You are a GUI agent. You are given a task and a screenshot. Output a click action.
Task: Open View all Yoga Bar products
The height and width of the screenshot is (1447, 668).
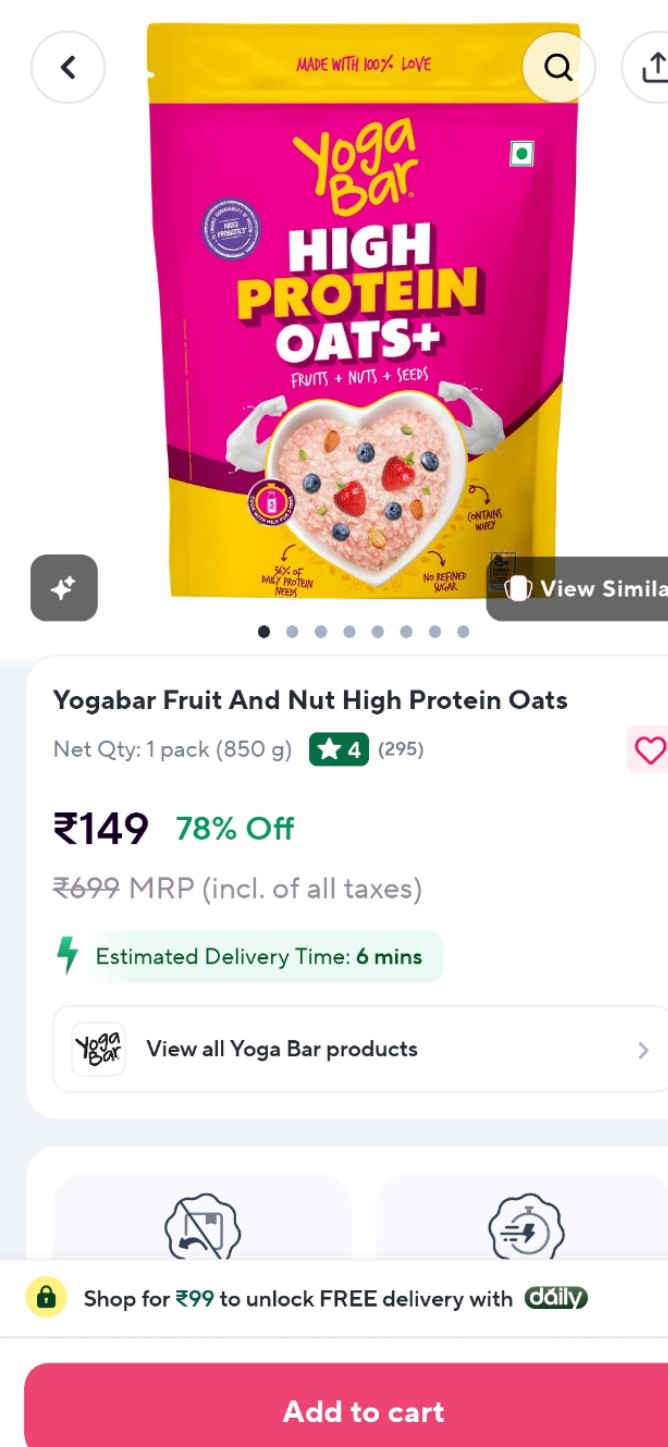click(x=360, y=1049)
